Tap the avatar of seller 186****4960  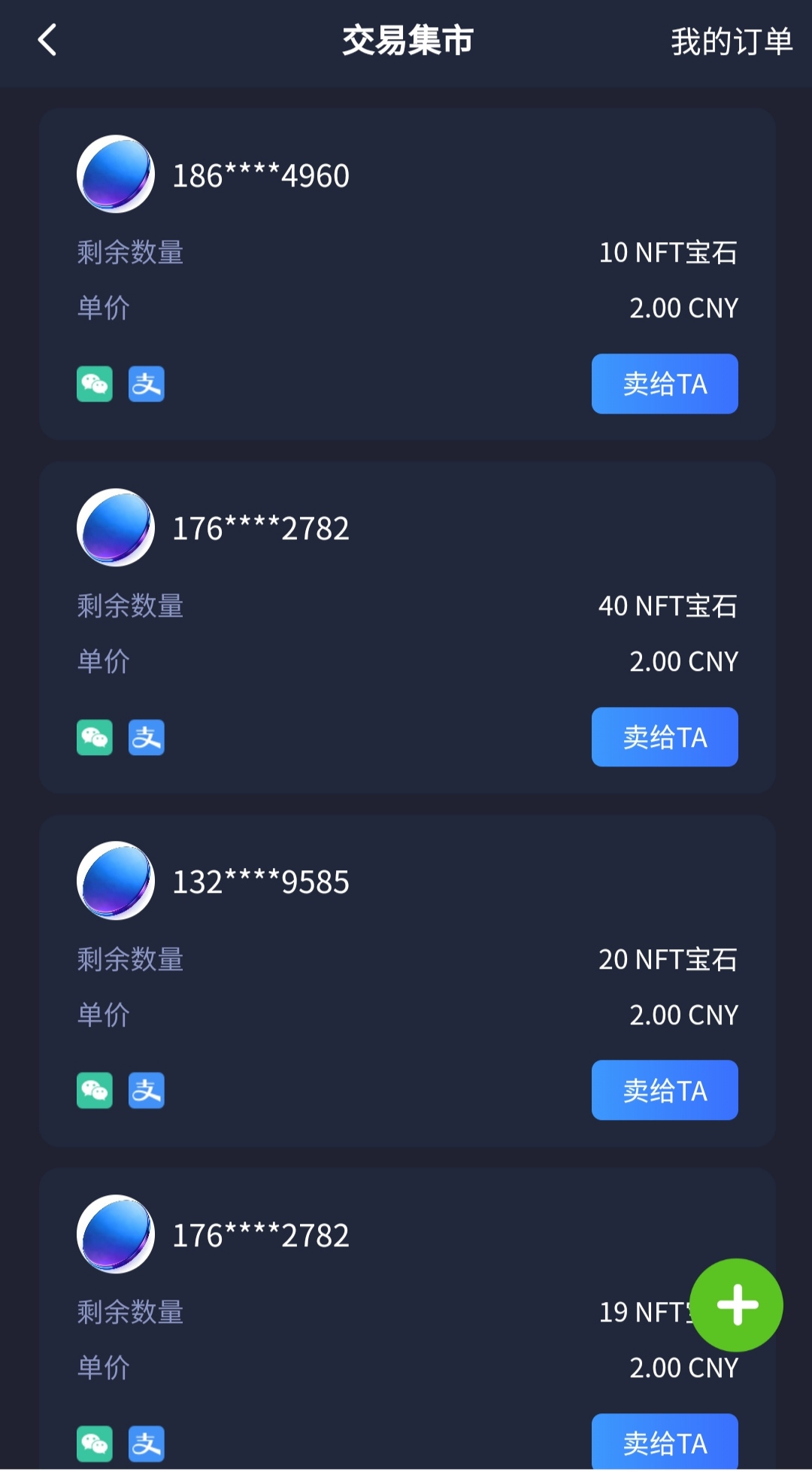[115, 175]
